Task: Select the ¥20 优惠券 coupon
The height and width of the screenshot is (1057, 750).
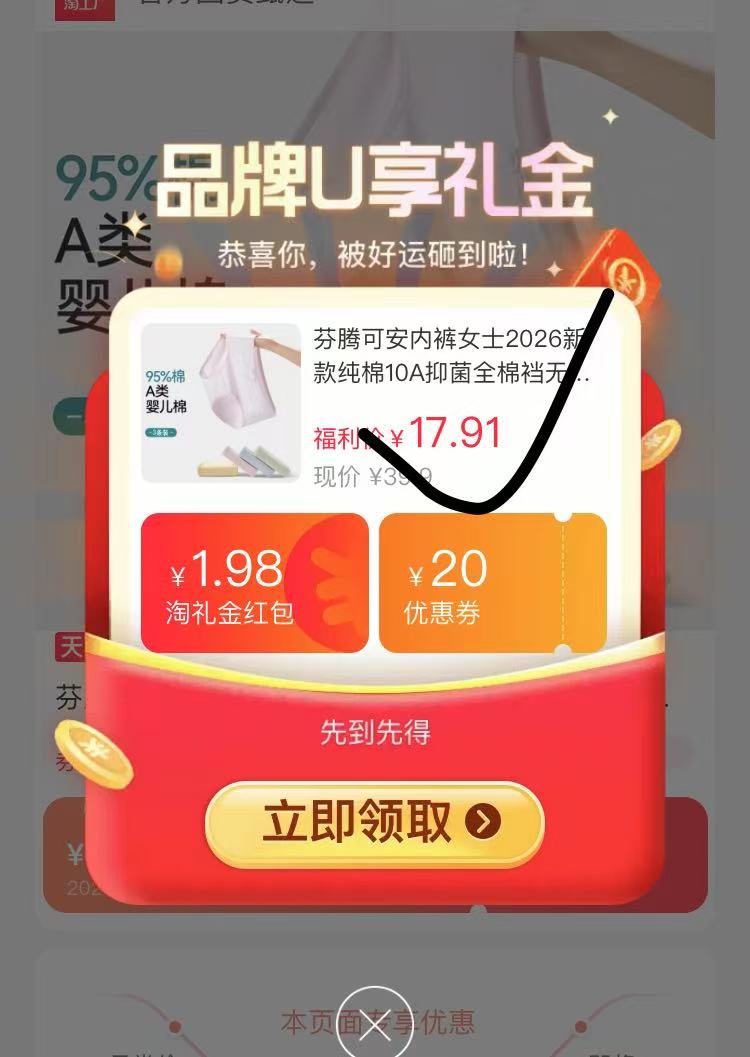Action: [x=492, y=583]
